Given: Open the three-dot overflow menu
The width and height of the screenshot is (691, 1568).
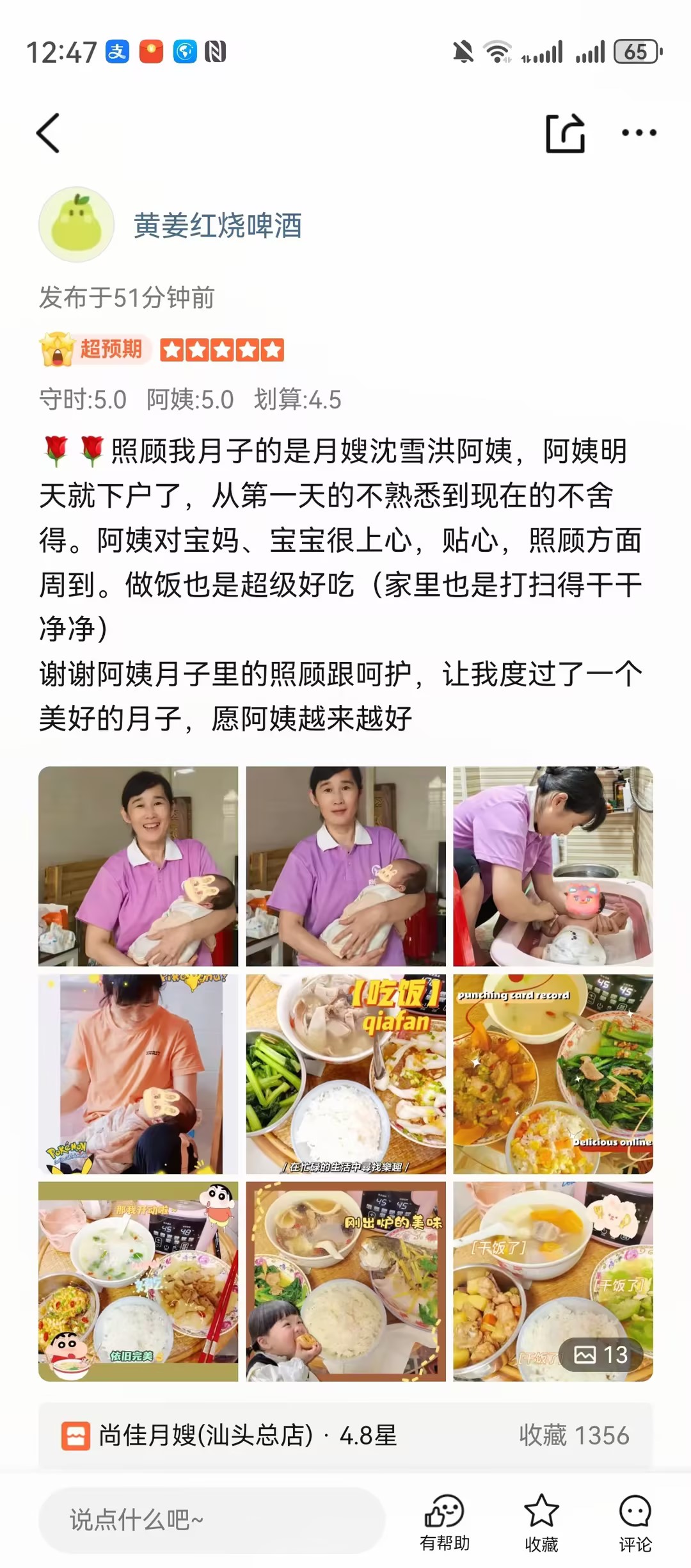Looking at the screenshot, I should click(x=639, y=133).
